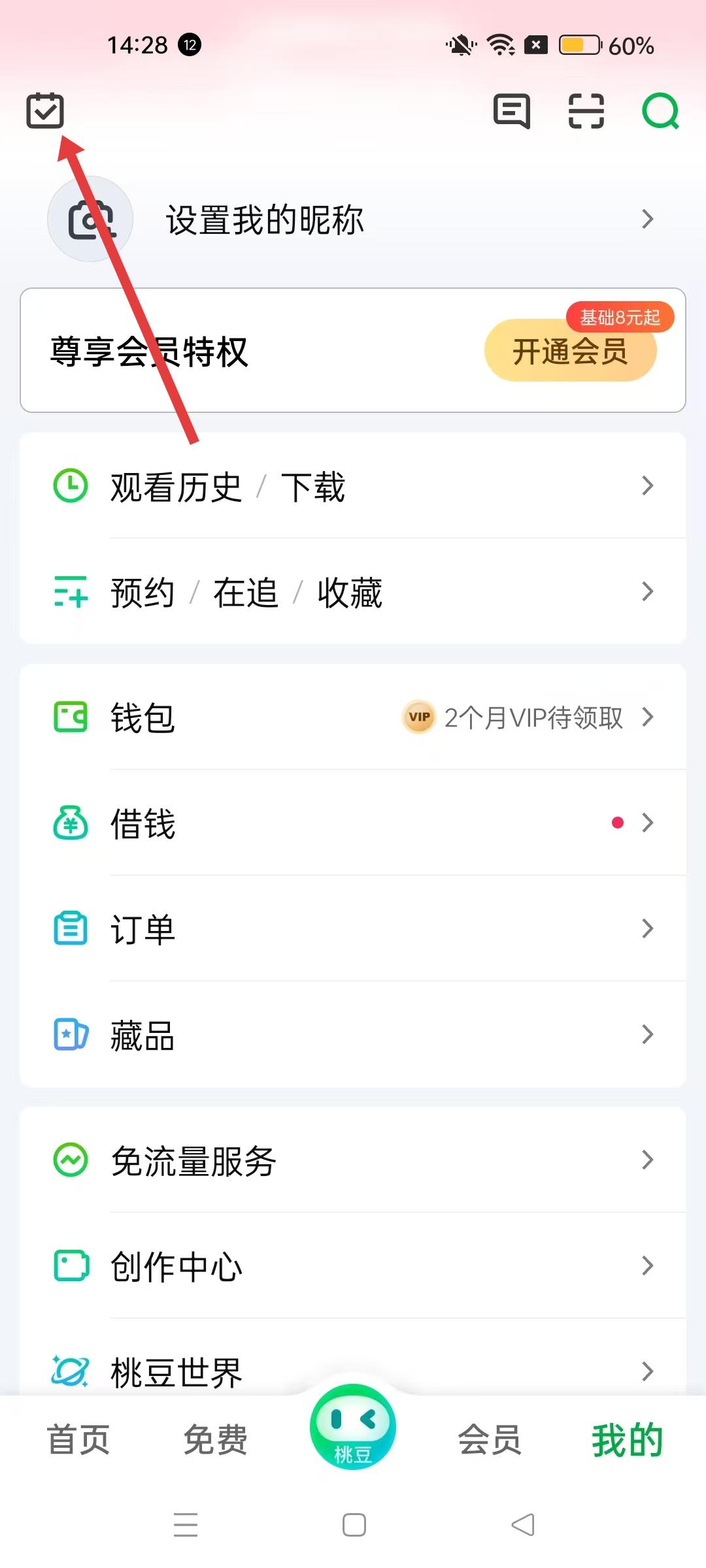This screenshot has width=706, height=1568.
Task: Tap 设置我的昵称 to set nickname
Action: (x=265, y=220)
